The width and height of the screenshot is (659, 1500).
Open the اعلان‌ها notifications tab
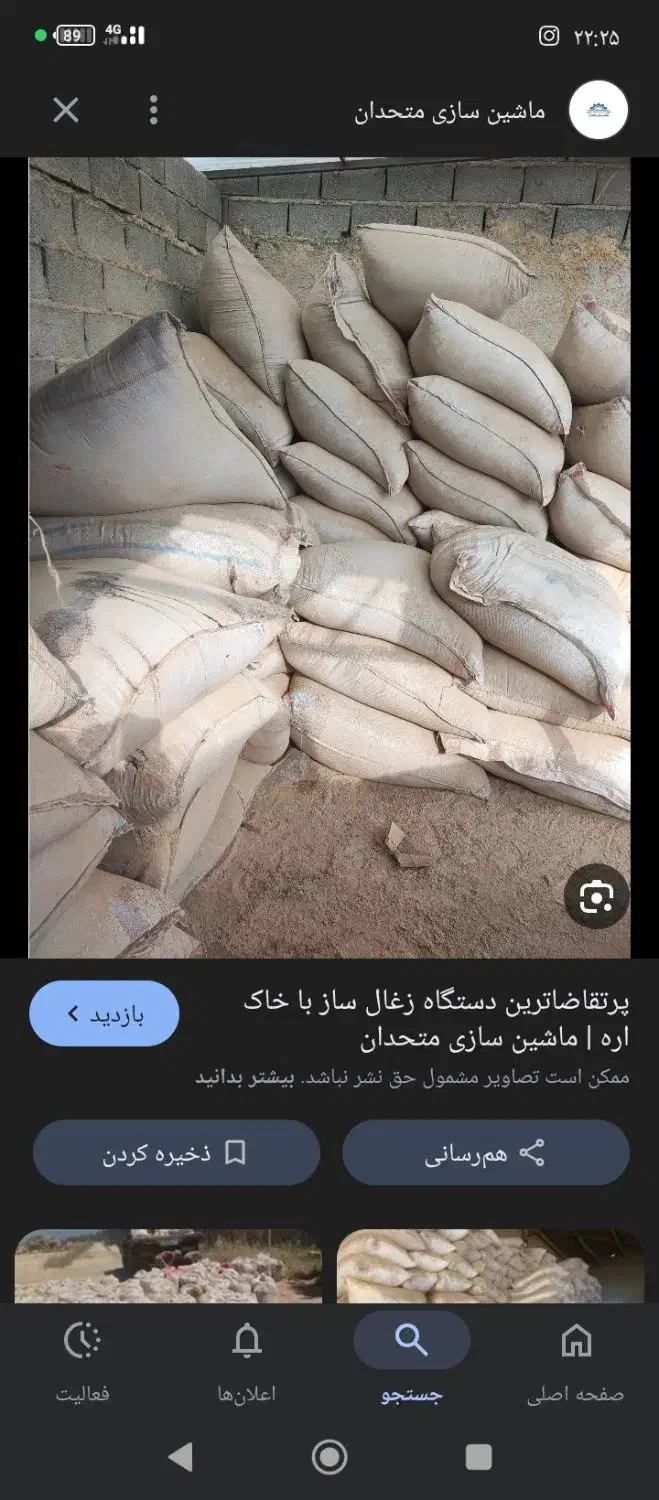click(246, 1358)
